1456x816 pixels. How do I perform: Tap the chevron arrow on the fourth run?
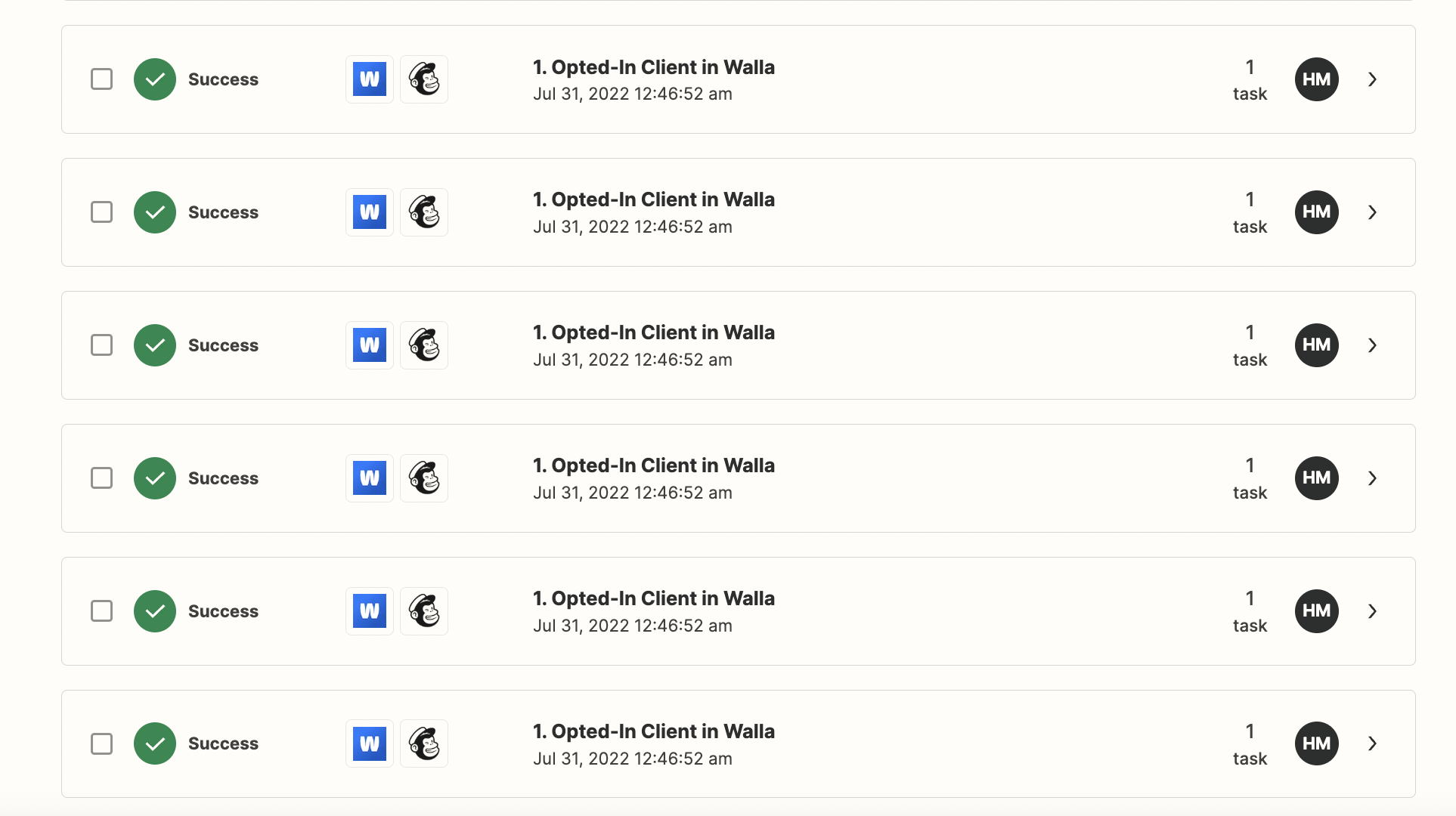click(x=1372, y=478)
